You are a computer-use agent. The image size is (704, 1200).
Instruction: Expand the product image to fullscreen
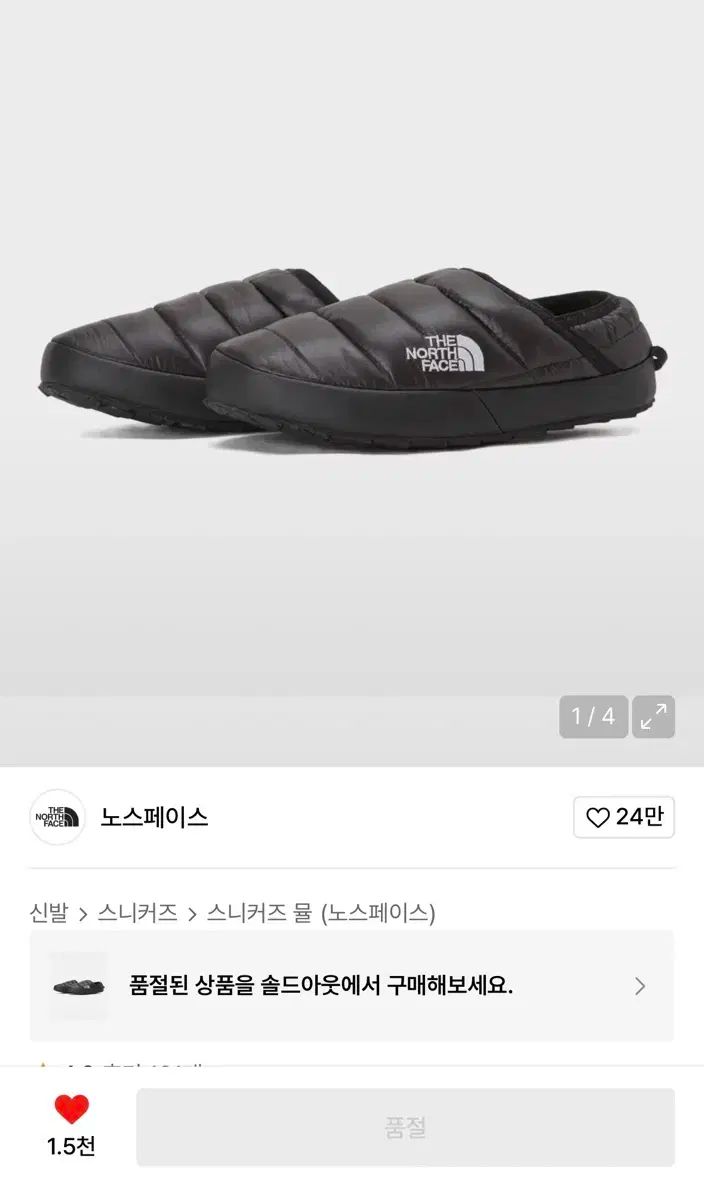pos(654,717)
